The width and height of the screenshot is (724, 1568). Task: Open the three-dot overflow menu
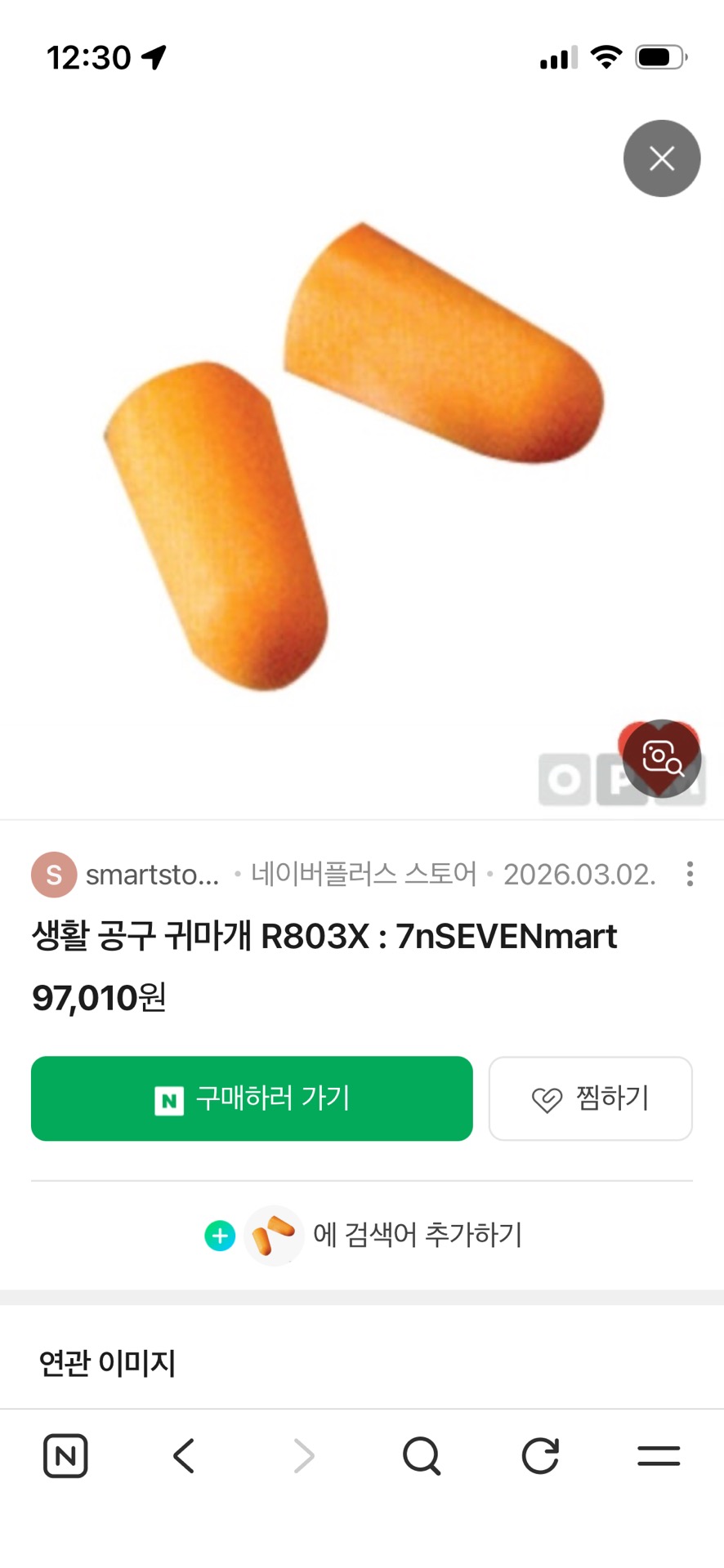pos(690,874)
